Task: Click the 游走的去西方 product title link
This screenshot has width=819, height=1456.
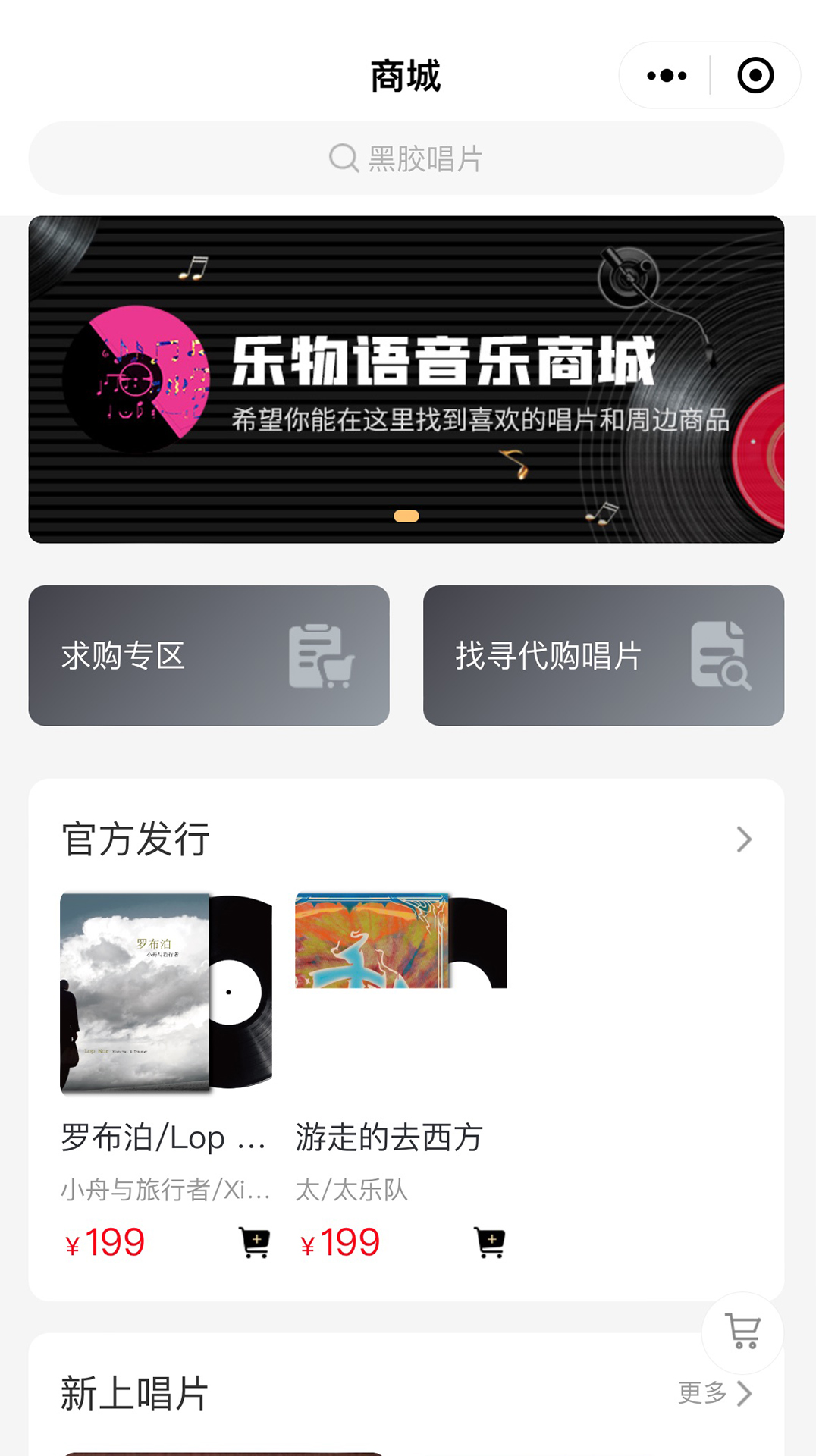Action: (390, 1137)
